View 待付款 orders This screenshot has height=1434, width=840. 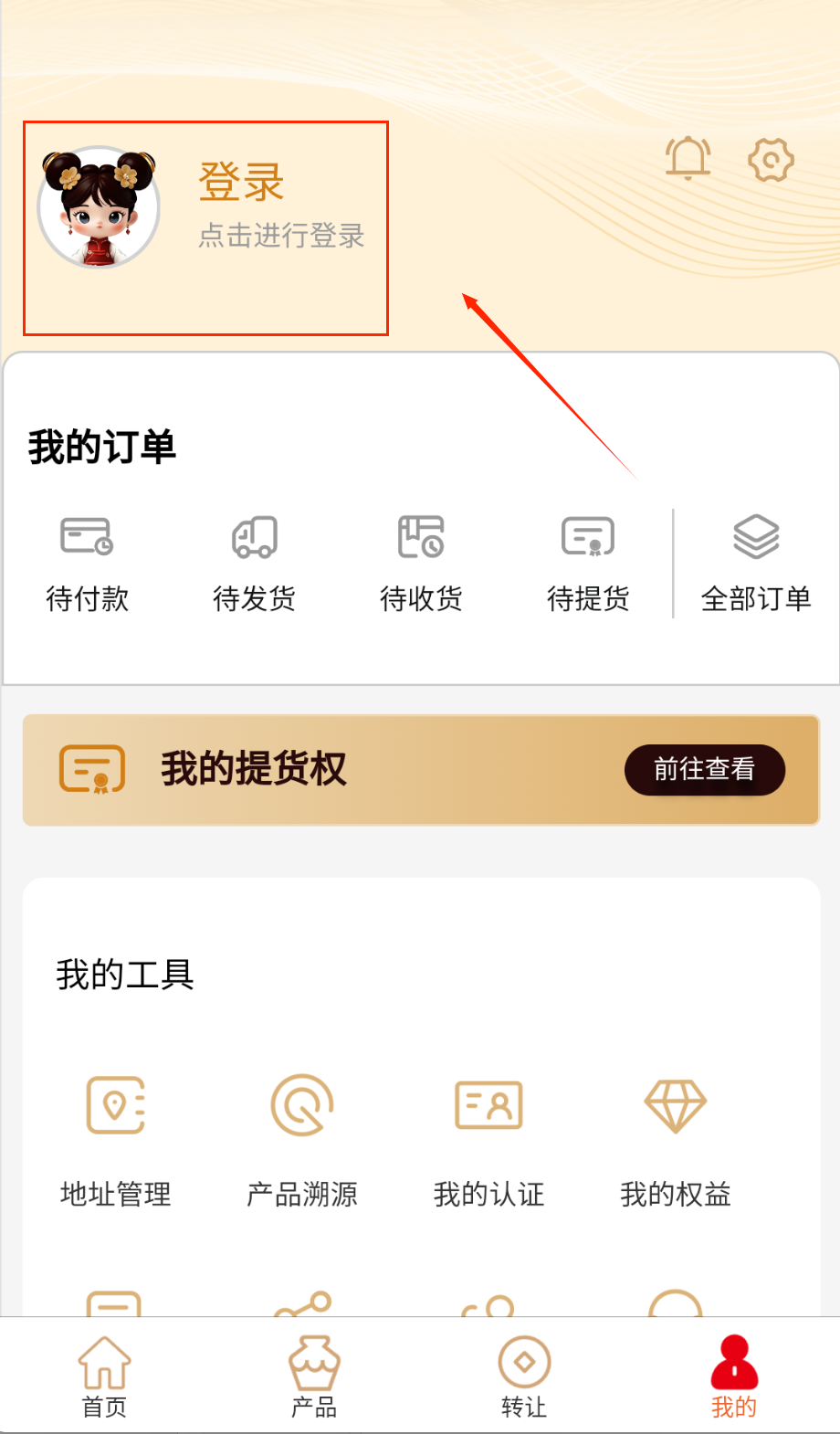click(x=87, y=562)
